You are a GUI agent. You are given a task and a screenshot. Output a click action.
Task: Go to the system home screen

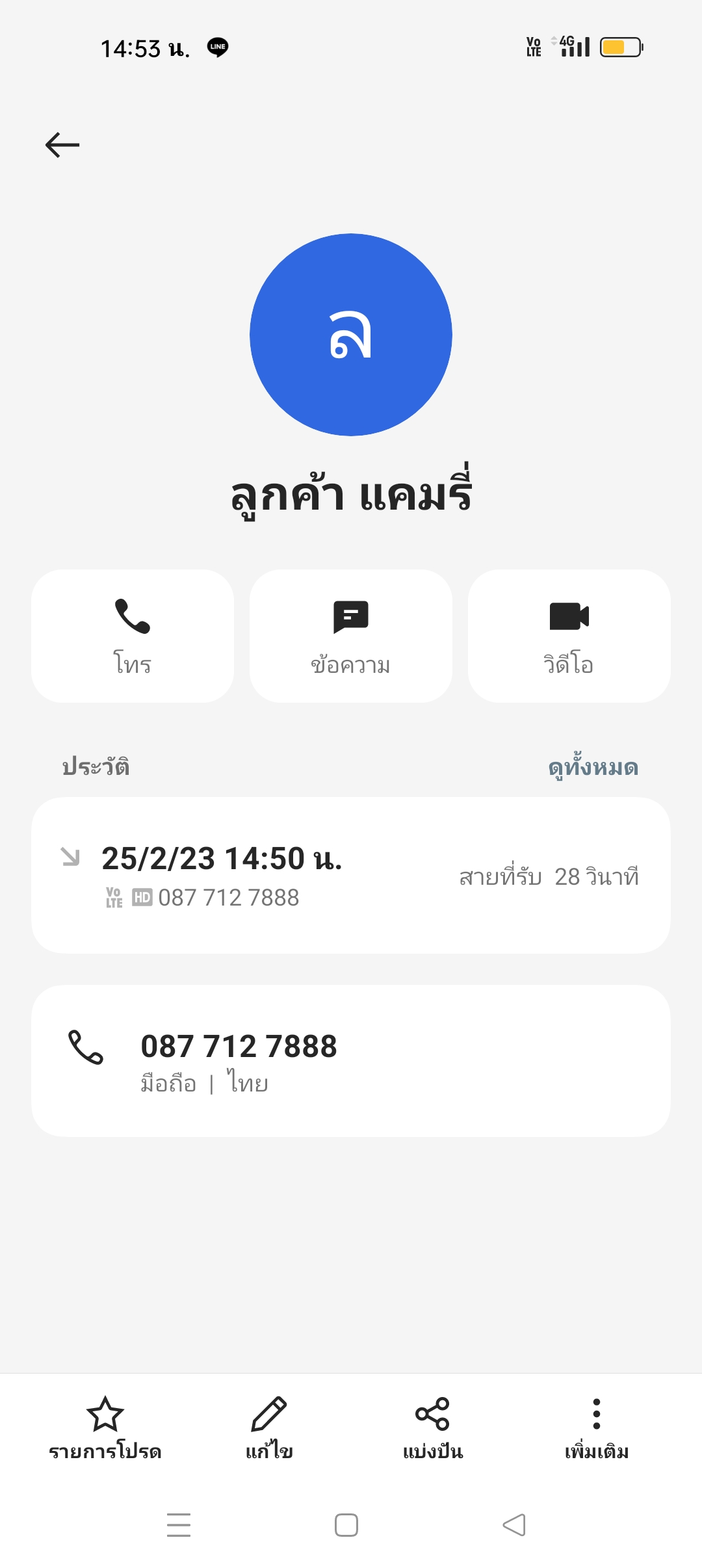[x=346, y=1525]
